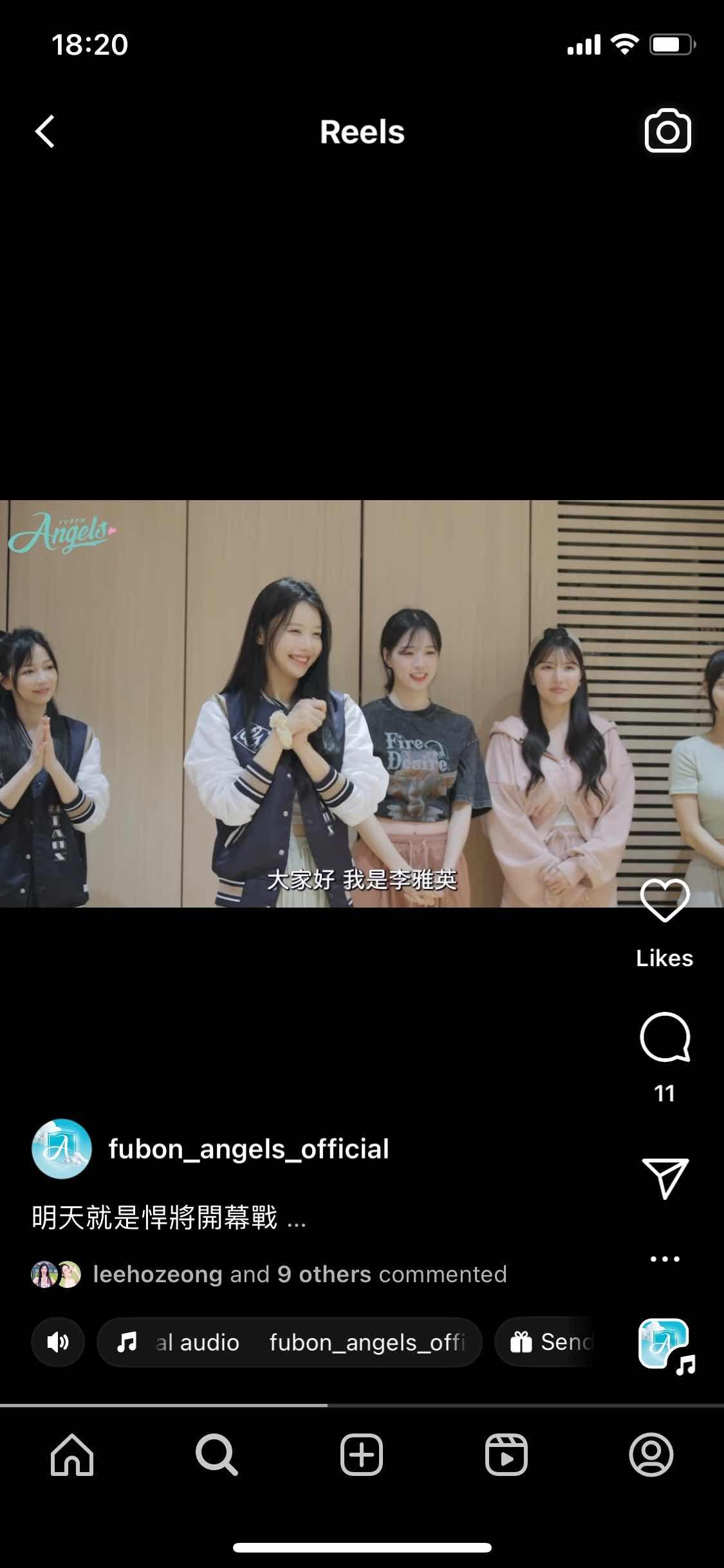724x1568 pixels.
Task: Go to the Home tab
Action: pos(72,1455)
